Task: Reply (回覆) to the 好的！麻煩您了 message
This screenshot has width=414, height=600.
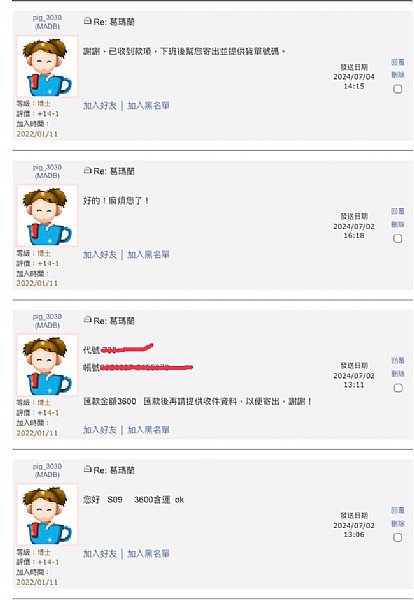Action: pyautogui.click(x=398, y=211)
